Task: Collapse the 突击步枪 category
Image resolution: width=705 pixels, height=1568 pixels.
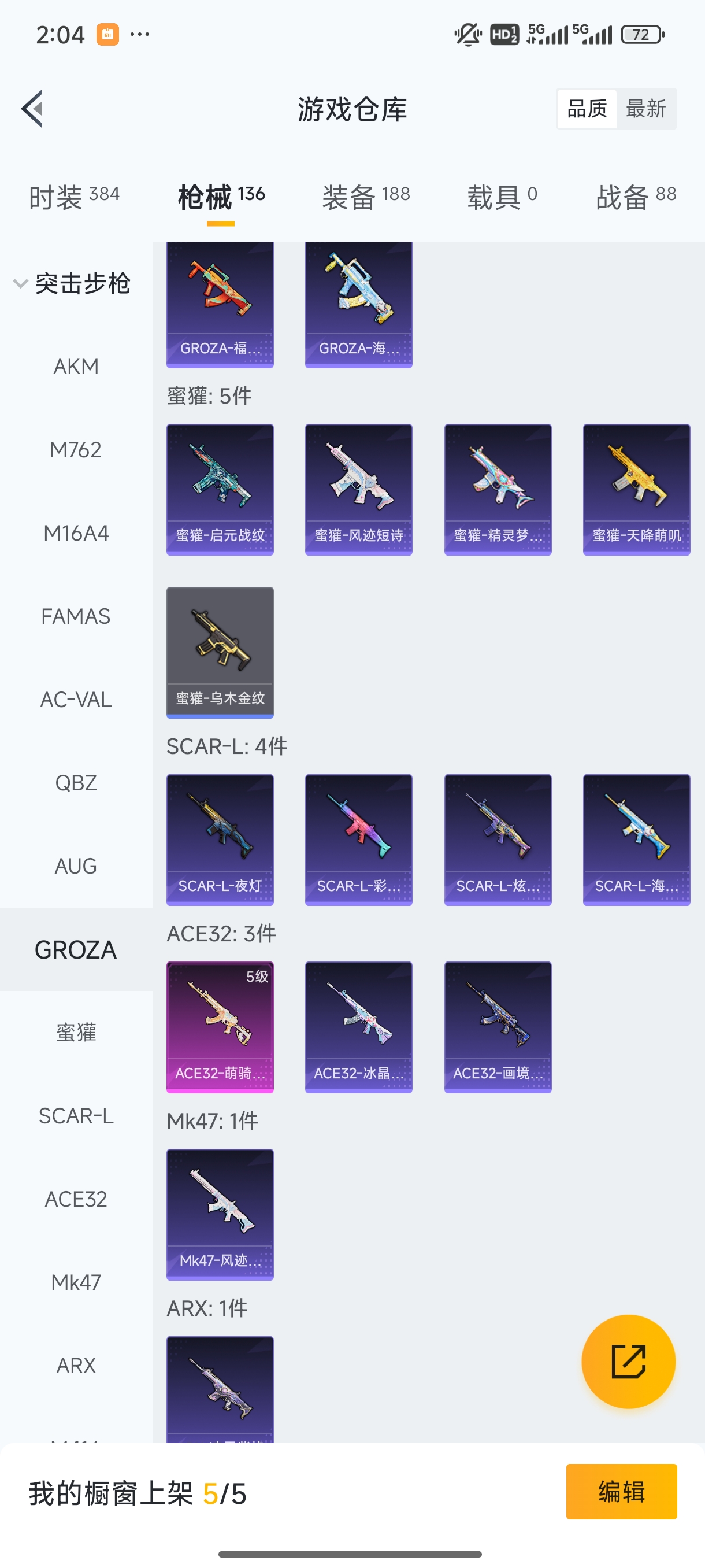Action: pos(73,284)
